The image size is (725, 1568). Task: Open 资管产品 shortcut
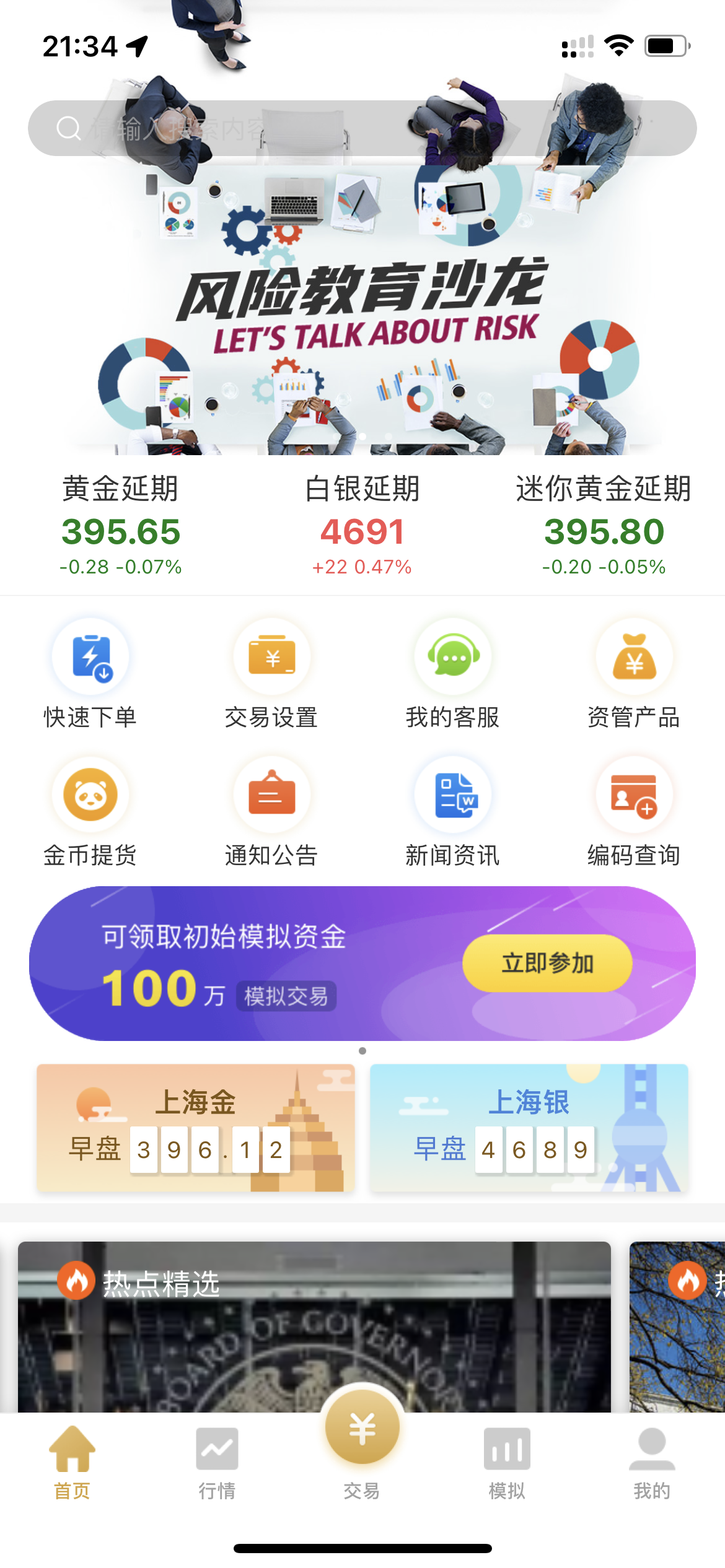click(634, 674)
